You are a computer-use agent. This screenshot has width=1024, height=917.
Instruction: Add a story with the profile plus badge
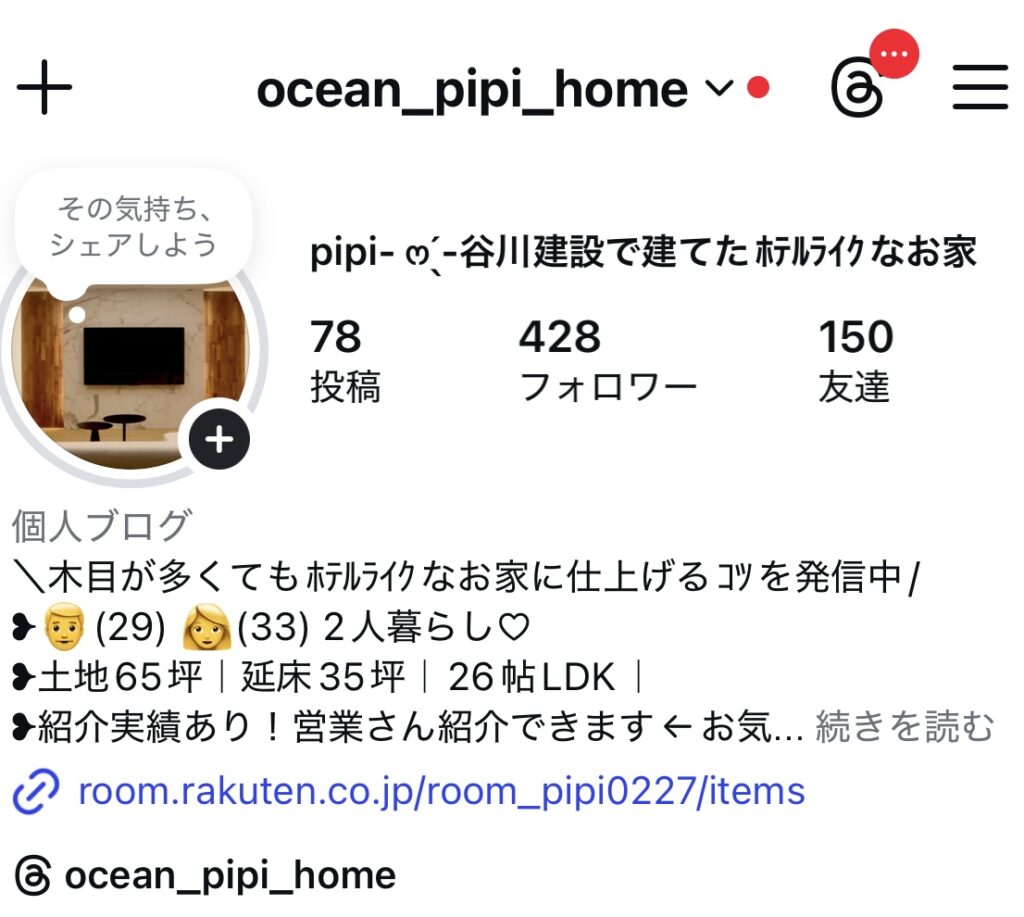[219, 440]
